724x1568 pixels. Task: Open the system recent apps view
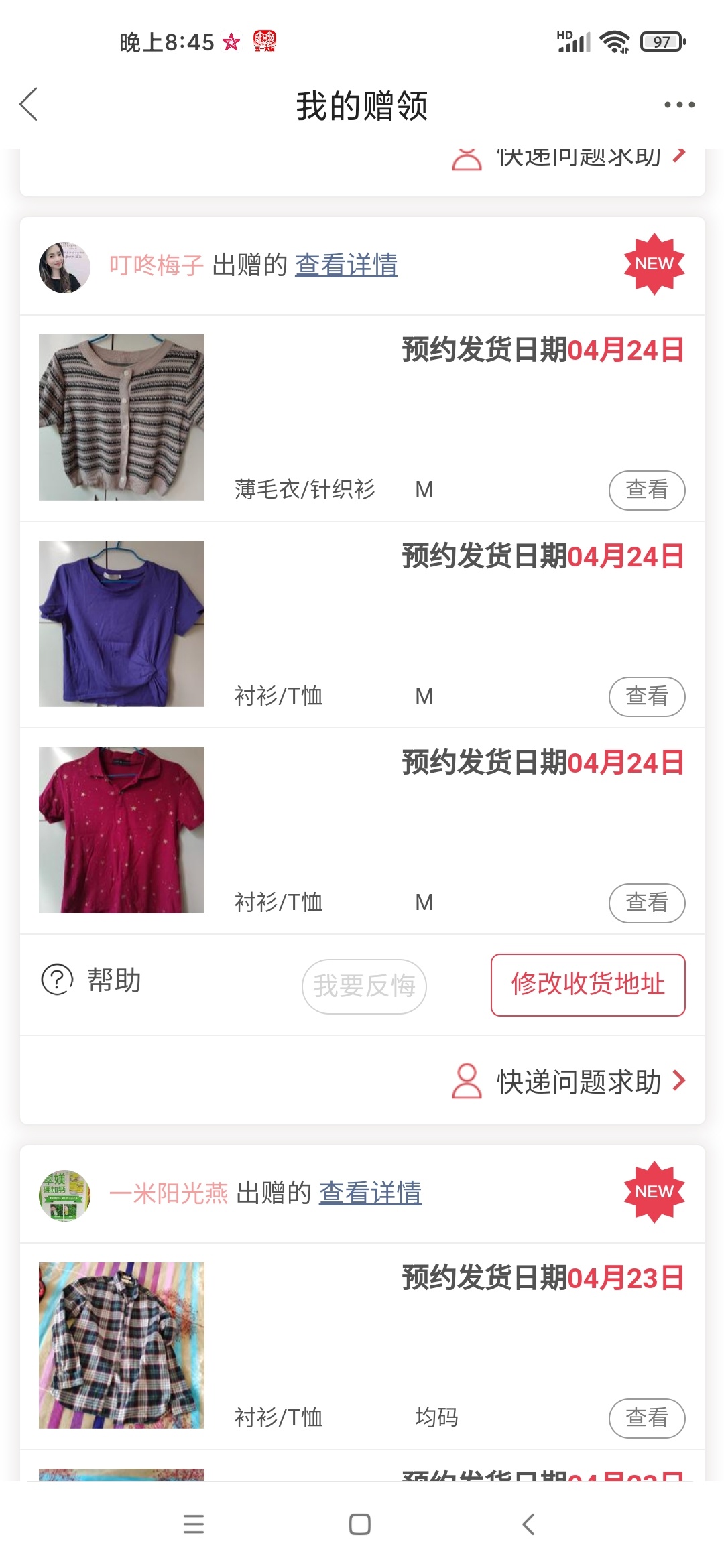[194, 1524]
